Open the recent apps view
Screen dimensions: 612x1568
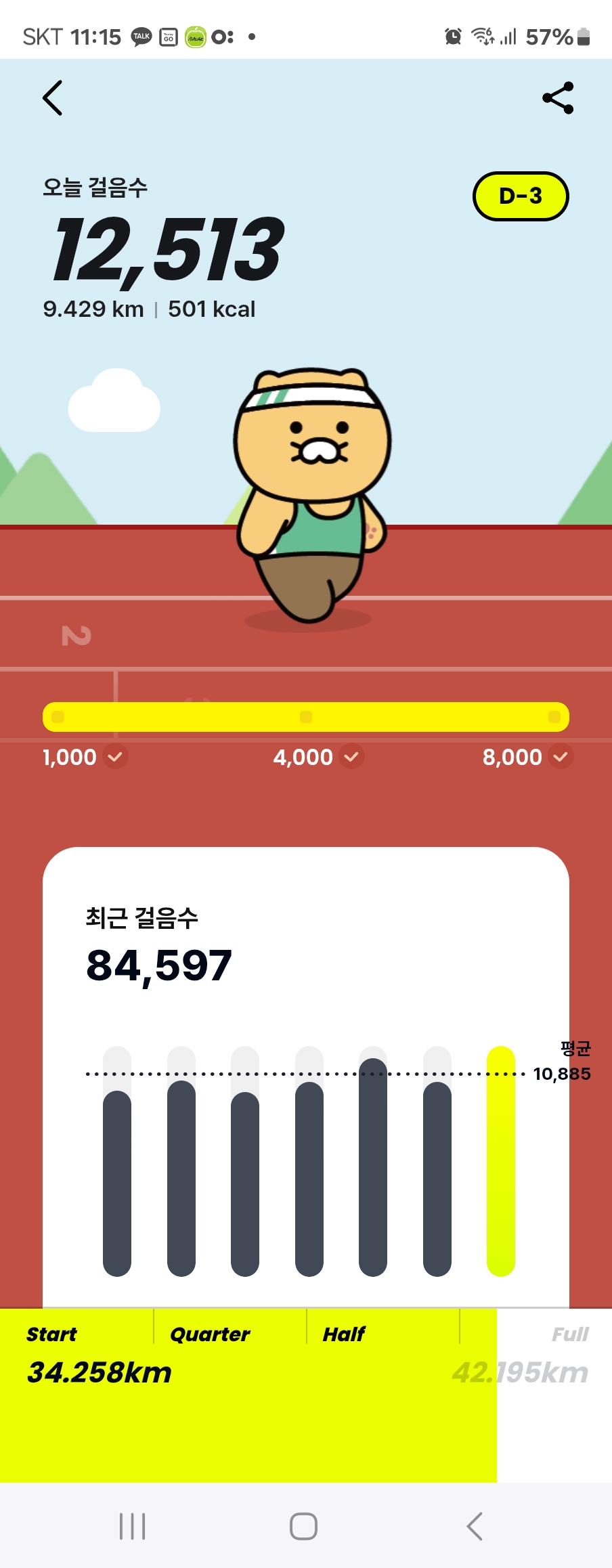[133, 1526]
